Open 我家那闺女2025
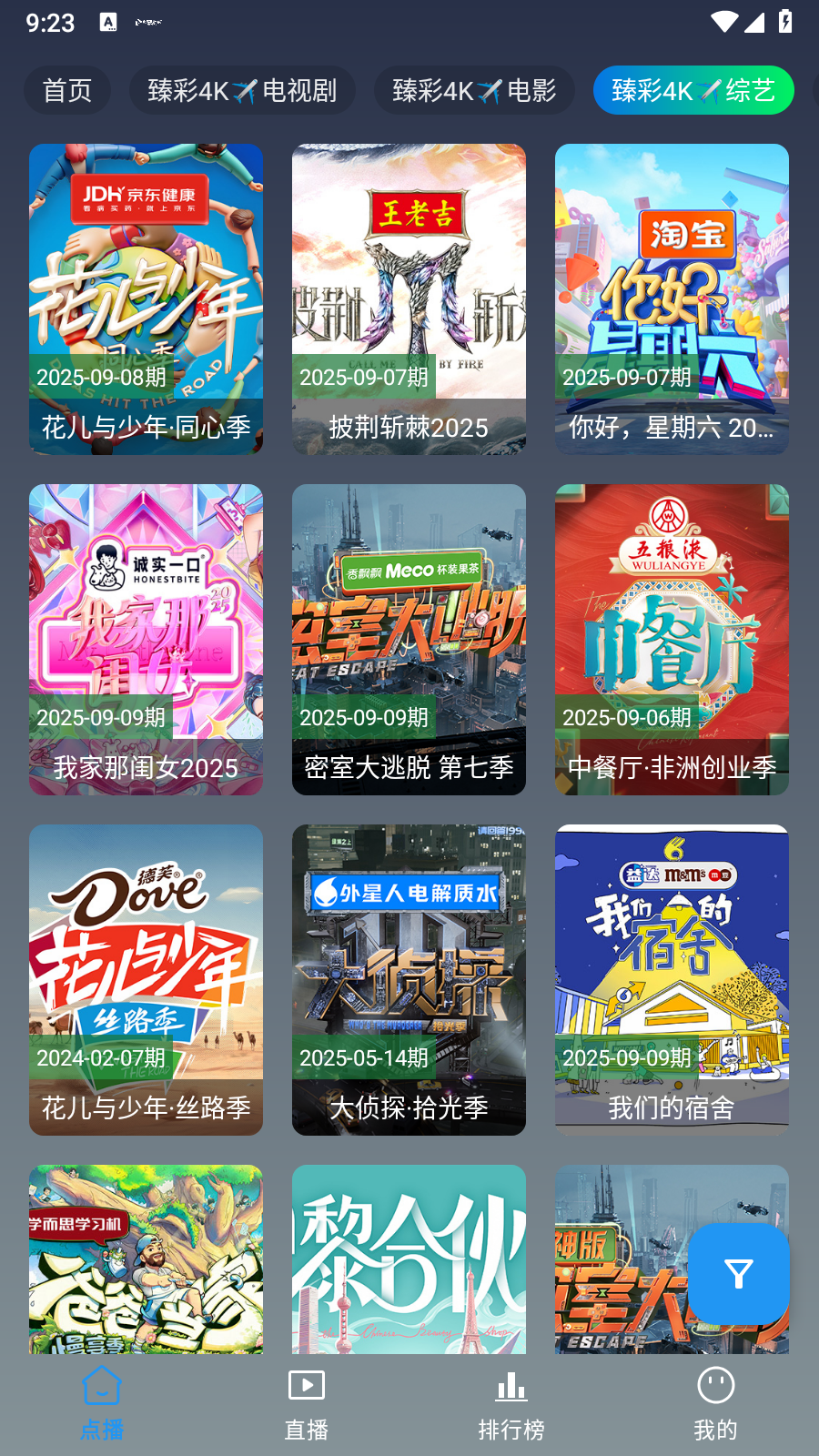Viewport: 819px width, 1456px height. click(146, 639)
